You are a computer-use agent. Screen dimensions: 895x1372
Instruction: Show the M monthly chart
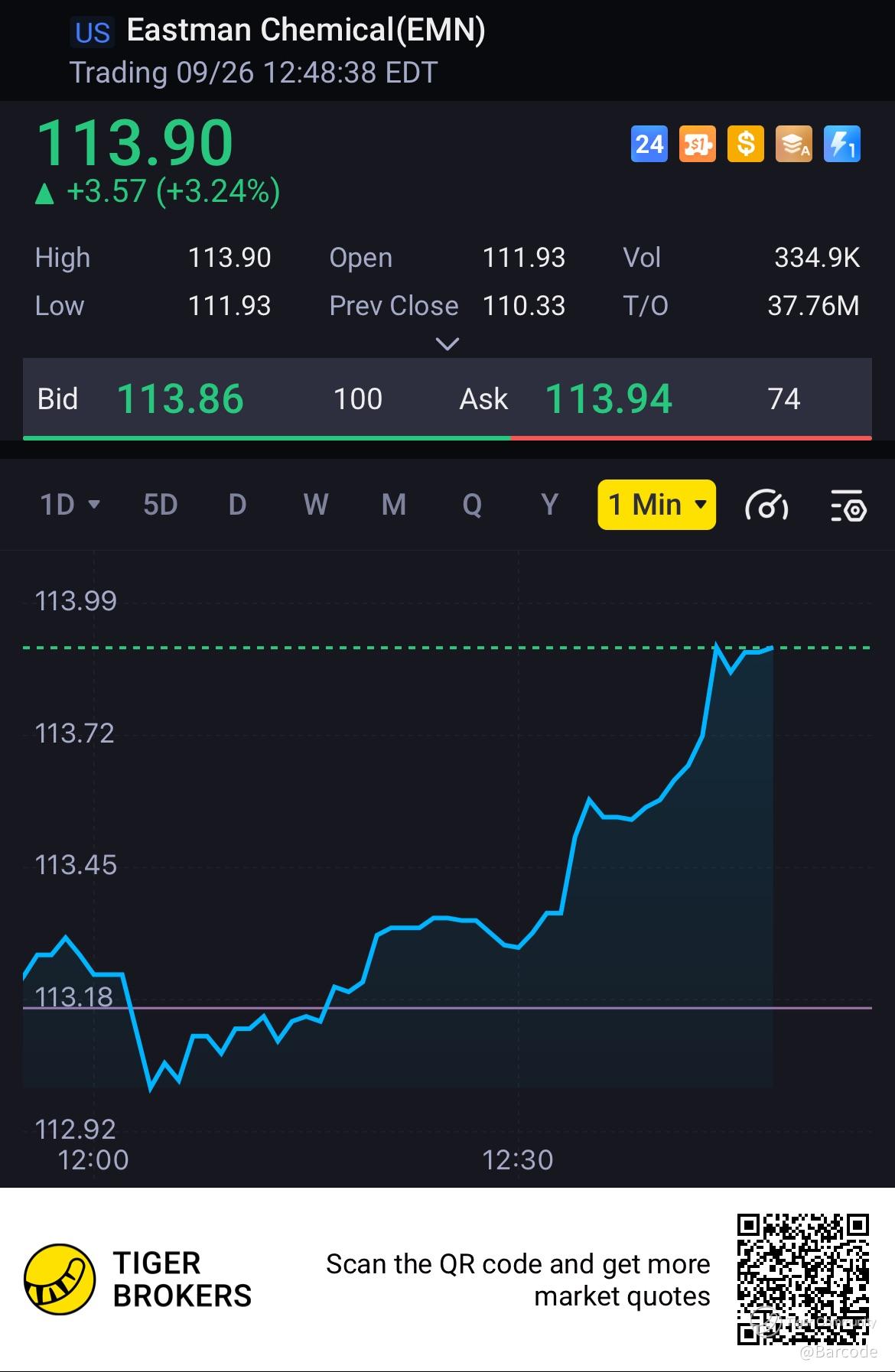[393, 505]
